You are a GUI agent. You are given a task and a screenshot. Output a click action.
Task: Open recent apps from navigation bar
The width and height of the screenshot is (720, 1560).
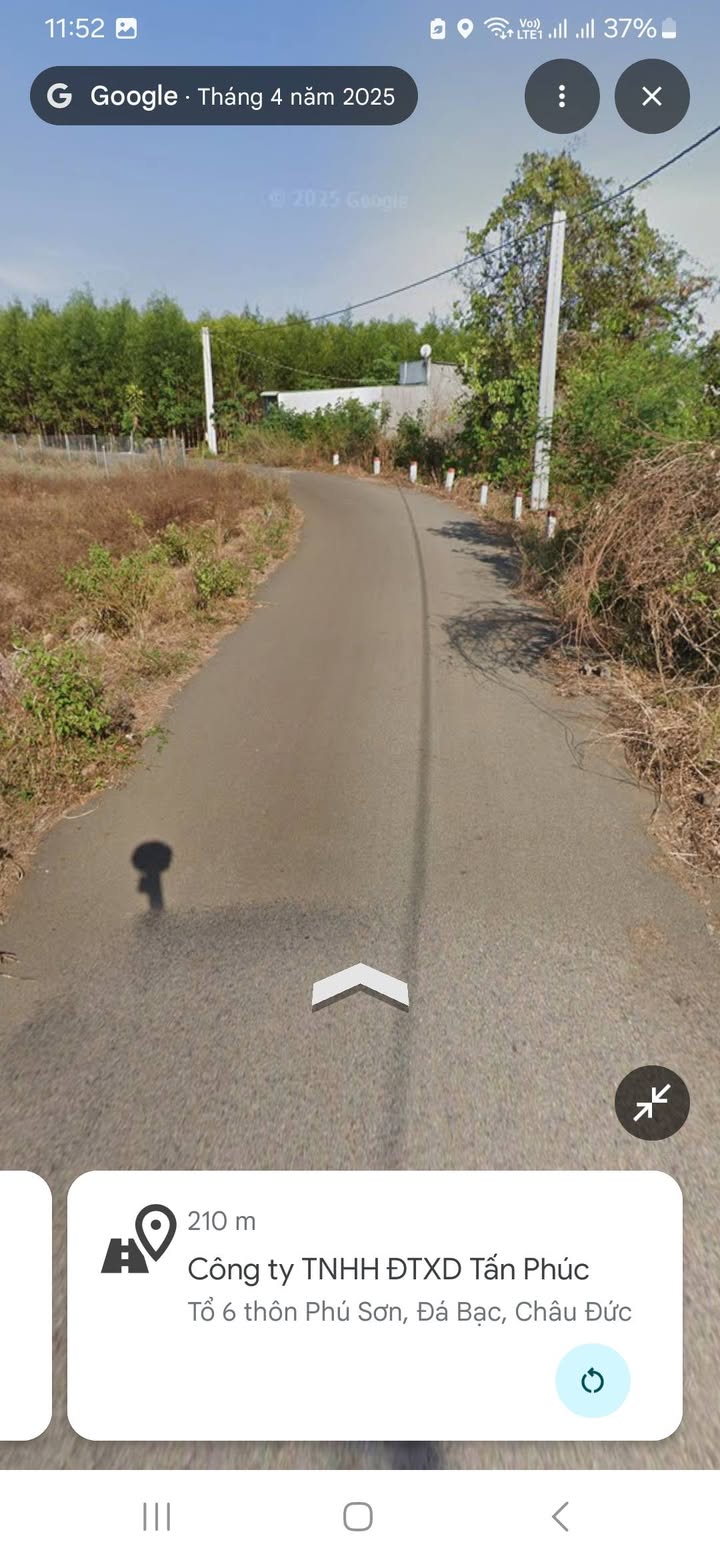(157, 1516)
